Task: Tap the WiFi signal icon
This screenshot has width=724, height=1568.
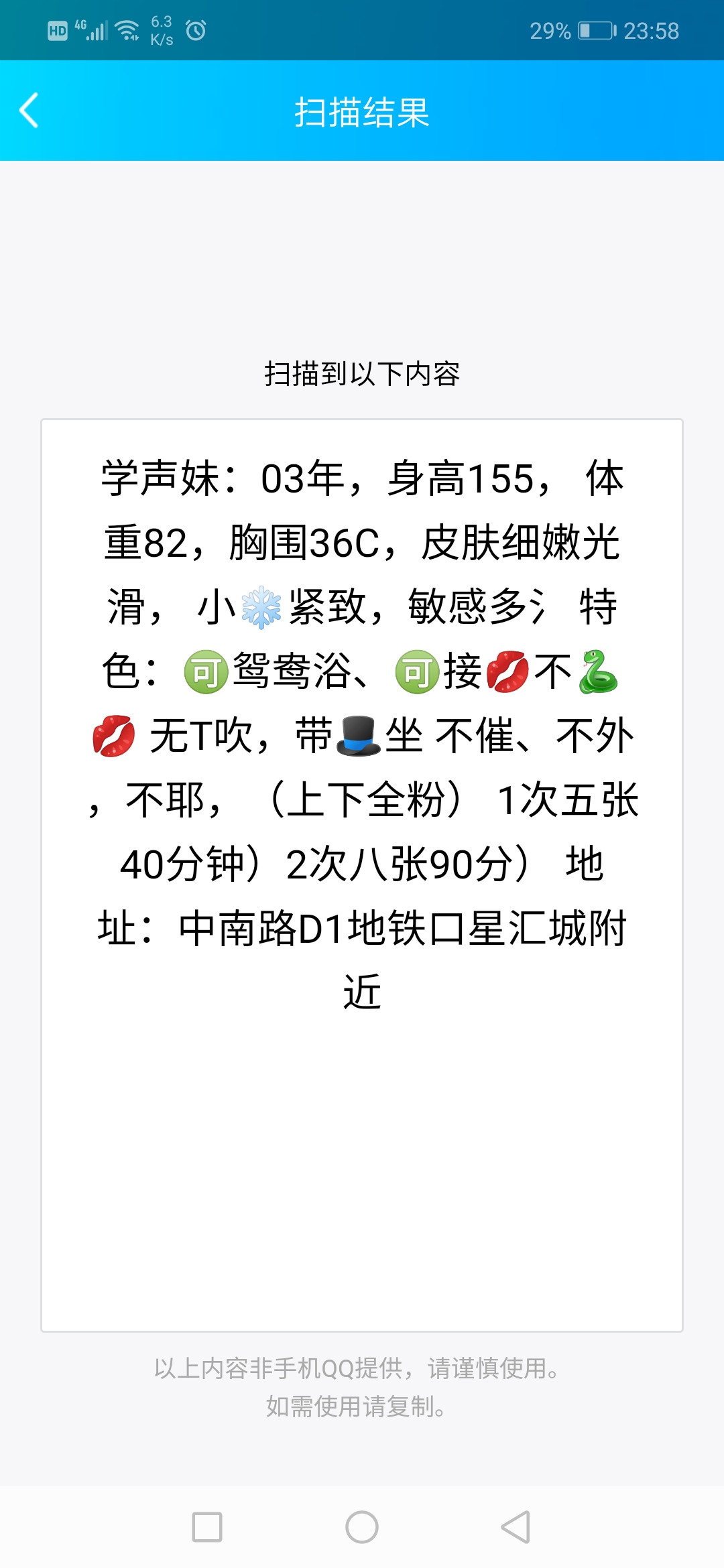Action: click(x=127, y=29)
